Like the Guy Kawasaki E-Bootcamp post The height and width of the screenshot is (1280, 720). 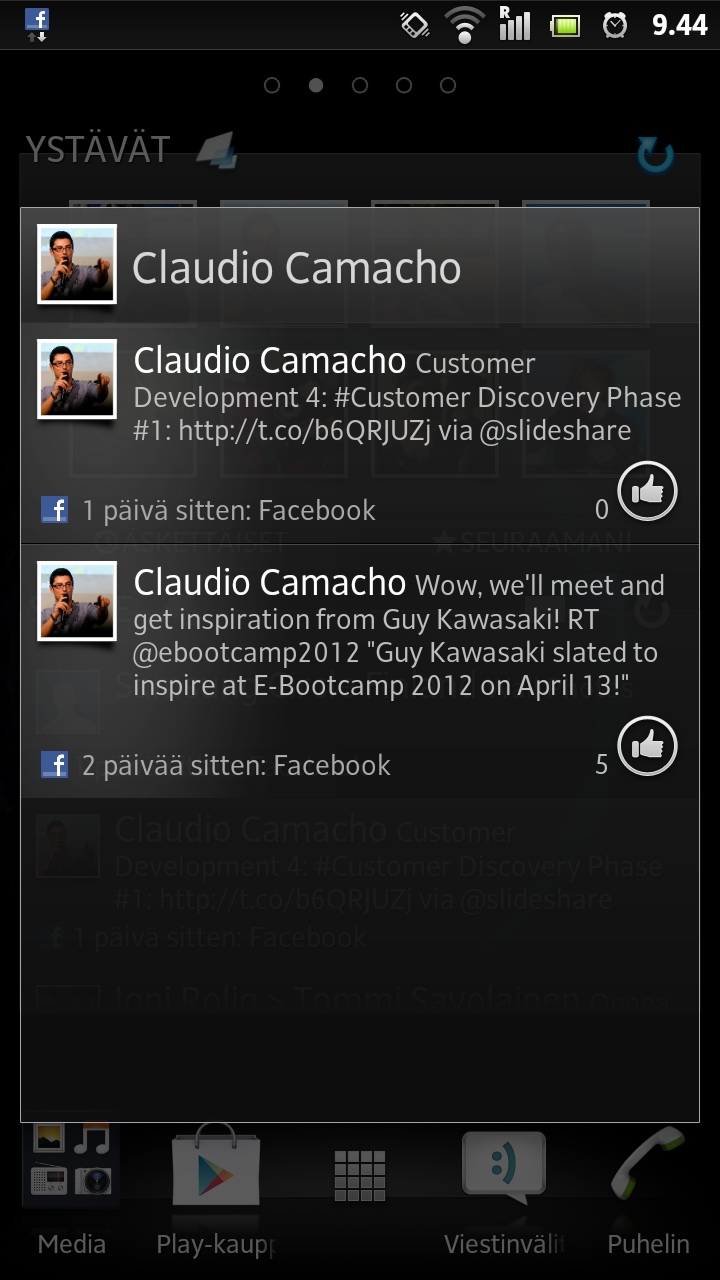(x=647, y=746)
